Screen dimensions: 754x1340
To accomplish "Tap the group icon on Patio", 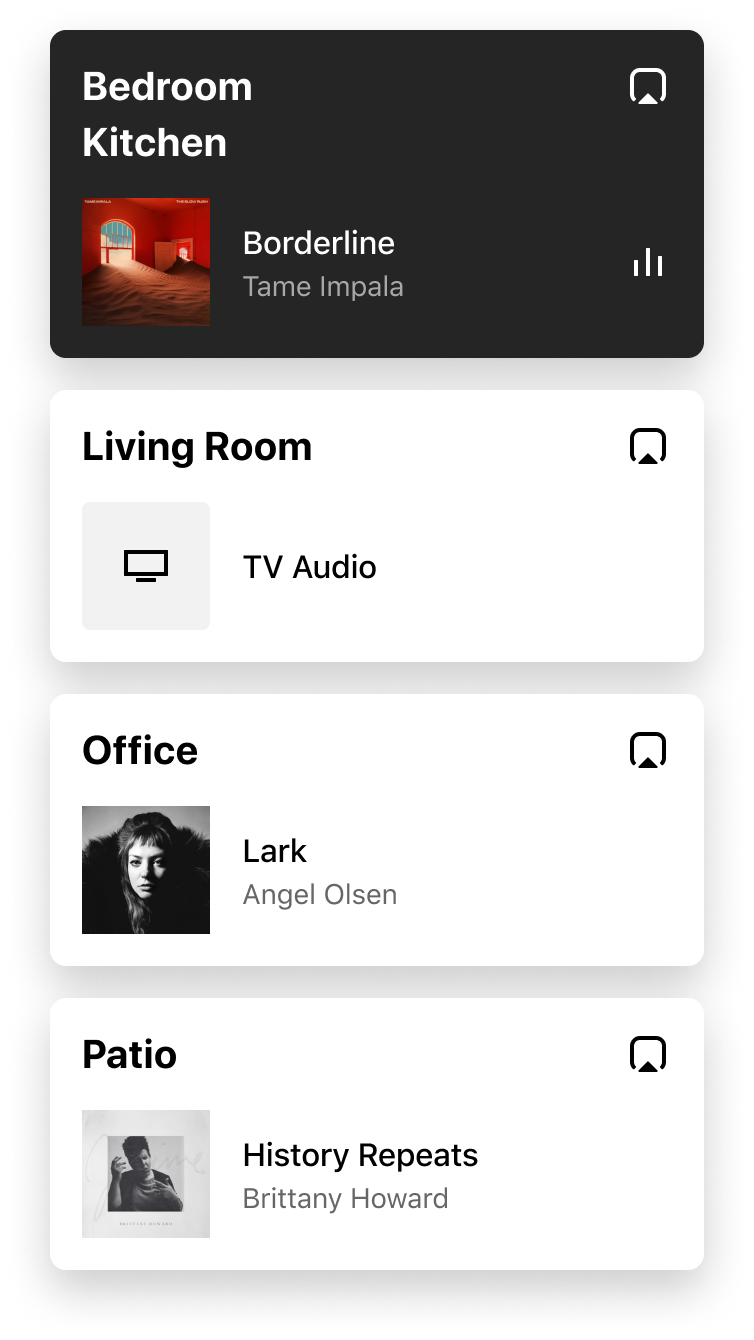I will click(x=647, y=1054).
